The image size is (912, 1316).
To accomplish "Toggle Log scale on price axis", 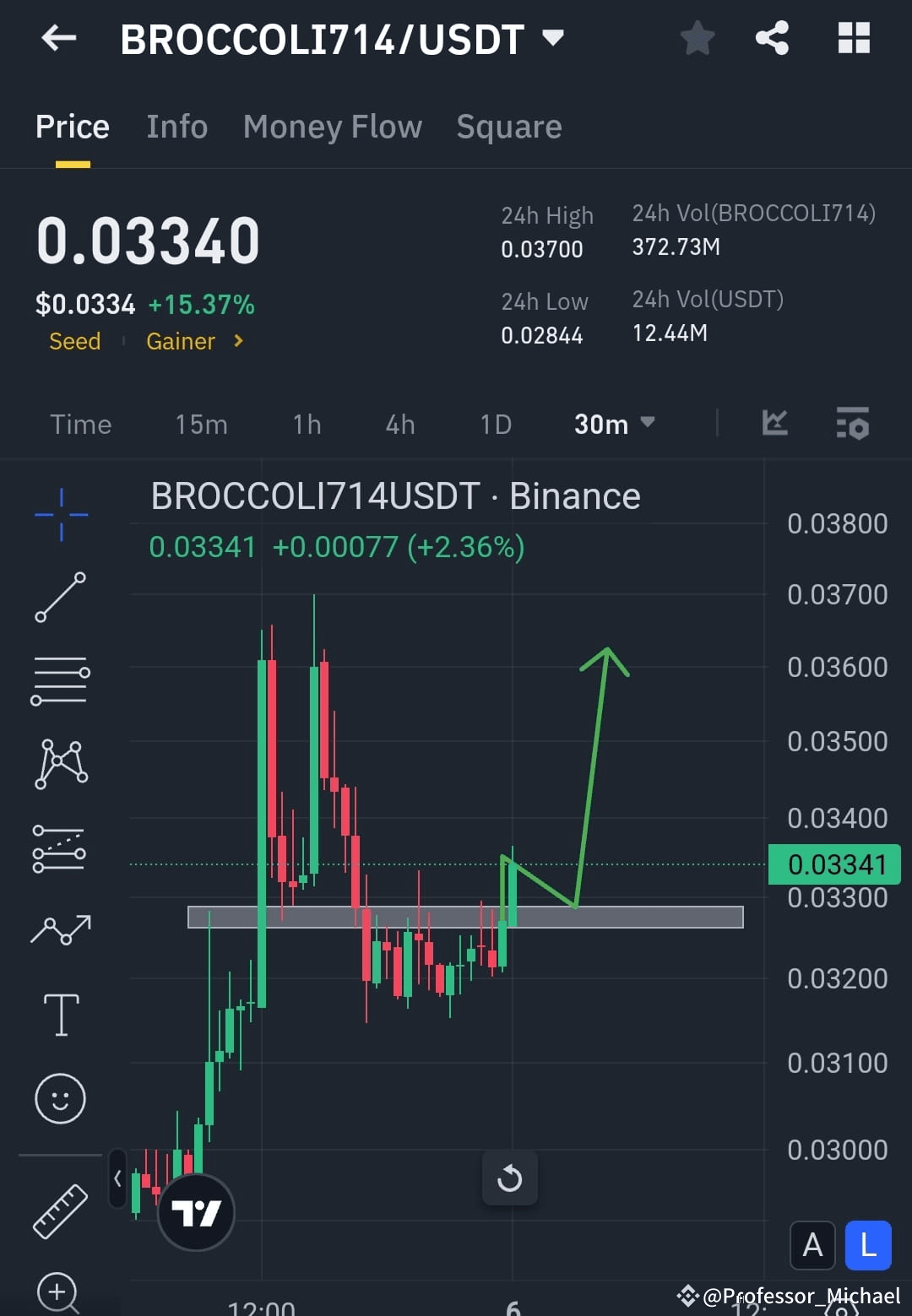I will pos(867,1245).
